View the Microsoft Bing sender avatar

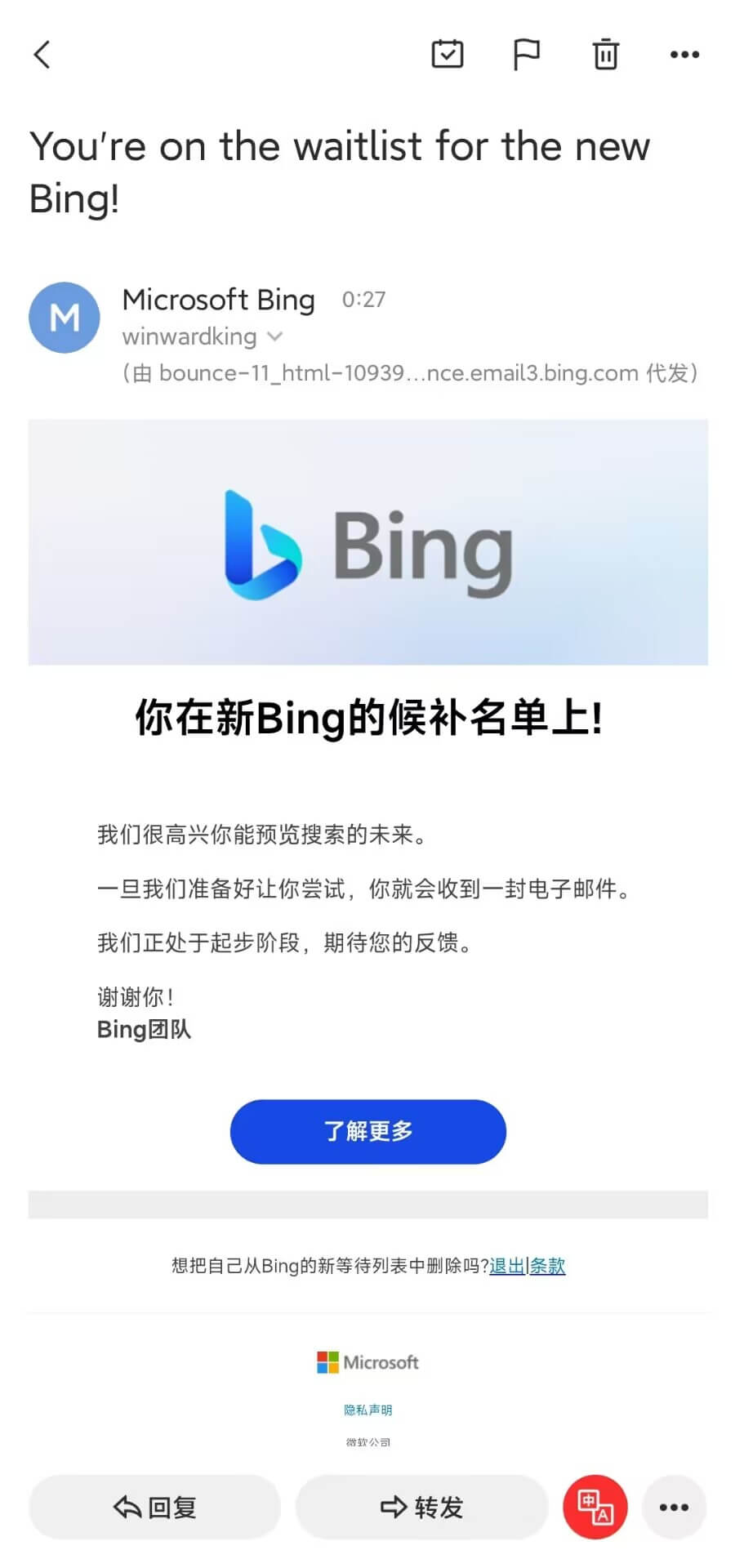pos(65,318)
